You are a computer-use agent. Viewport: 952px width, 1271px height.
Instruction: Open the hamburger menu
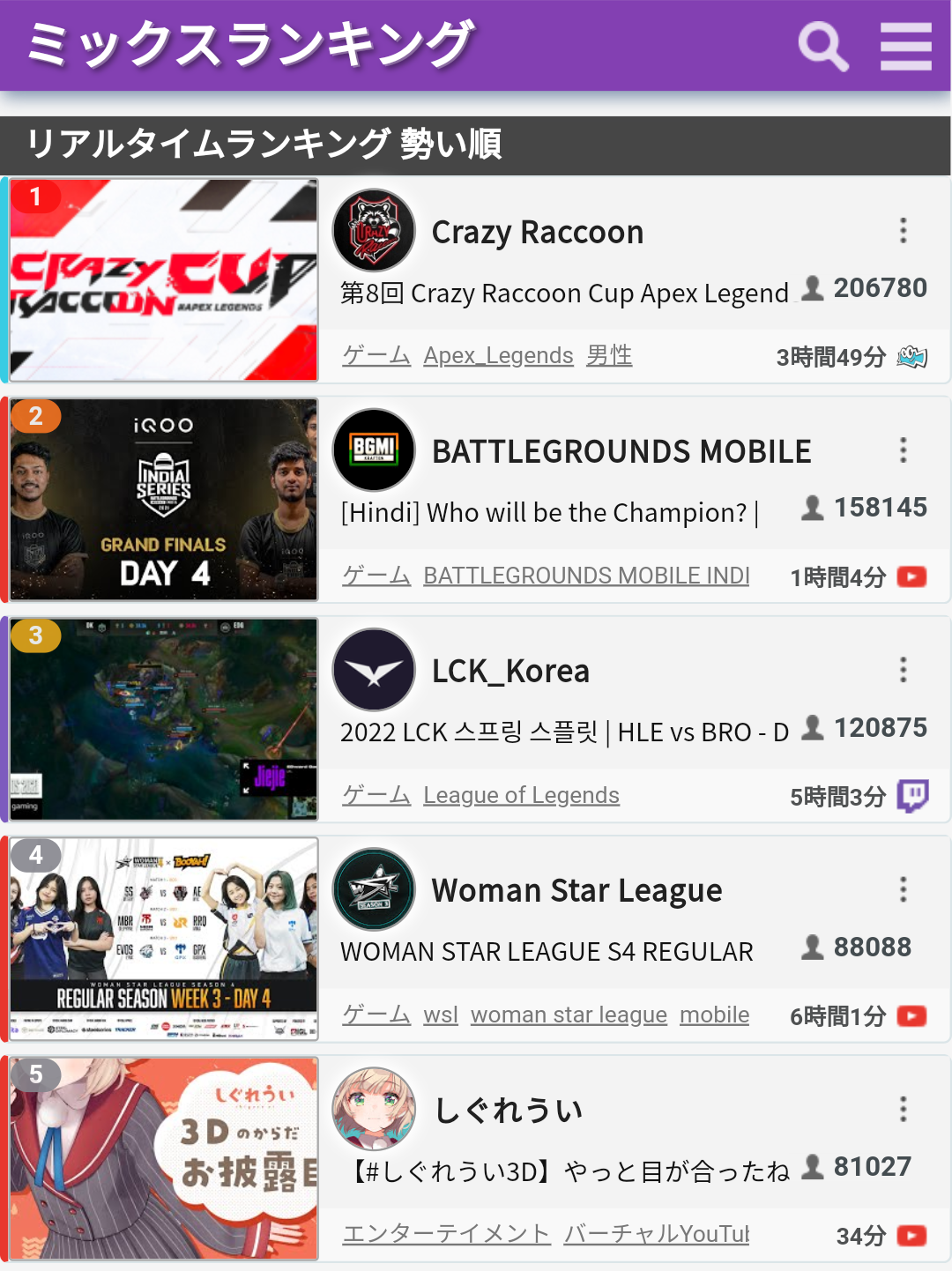(x=905, y=47)
